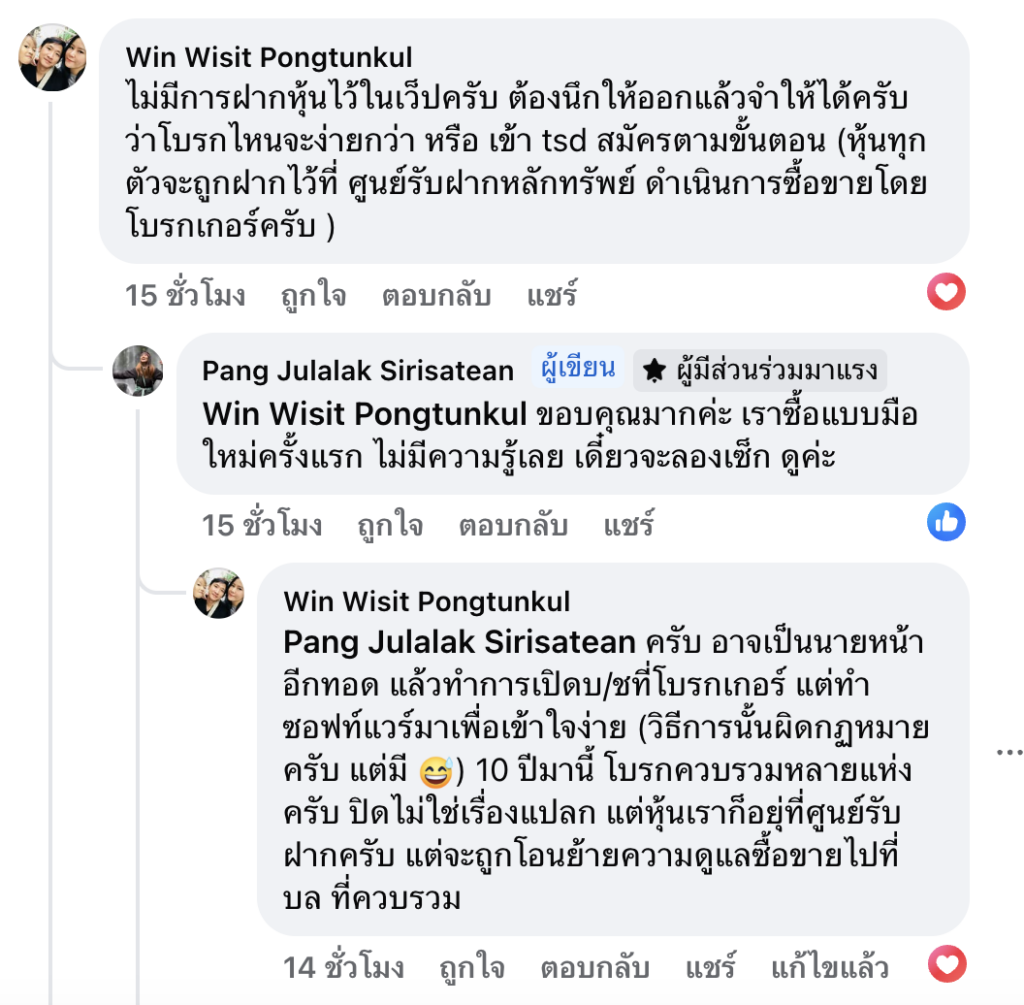The height and width of the screenshot is (1005, 1024).
Task: Open Win Wisit's avatar on the nested reply
Action: 218,593
